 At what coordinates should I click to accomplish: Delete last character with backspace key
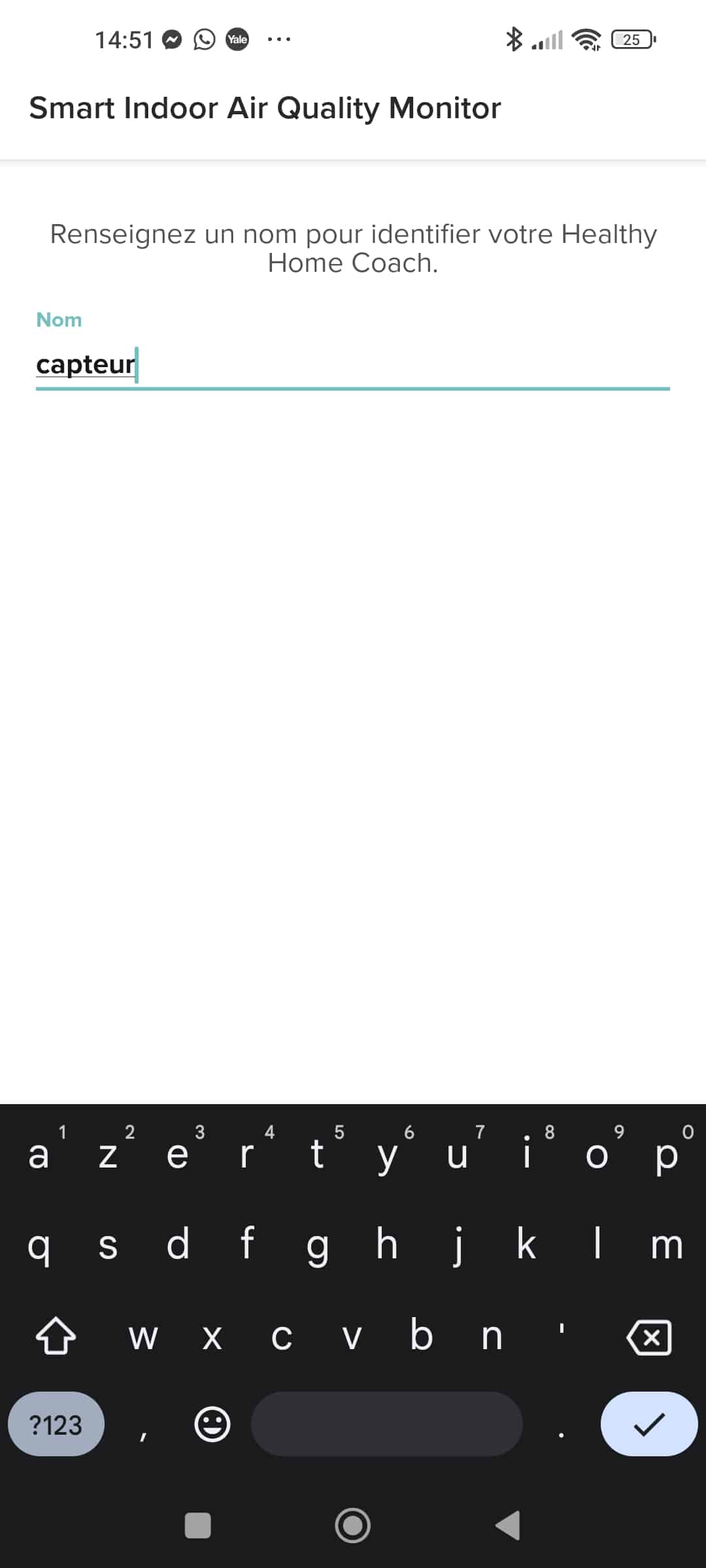coord(648,1337)
